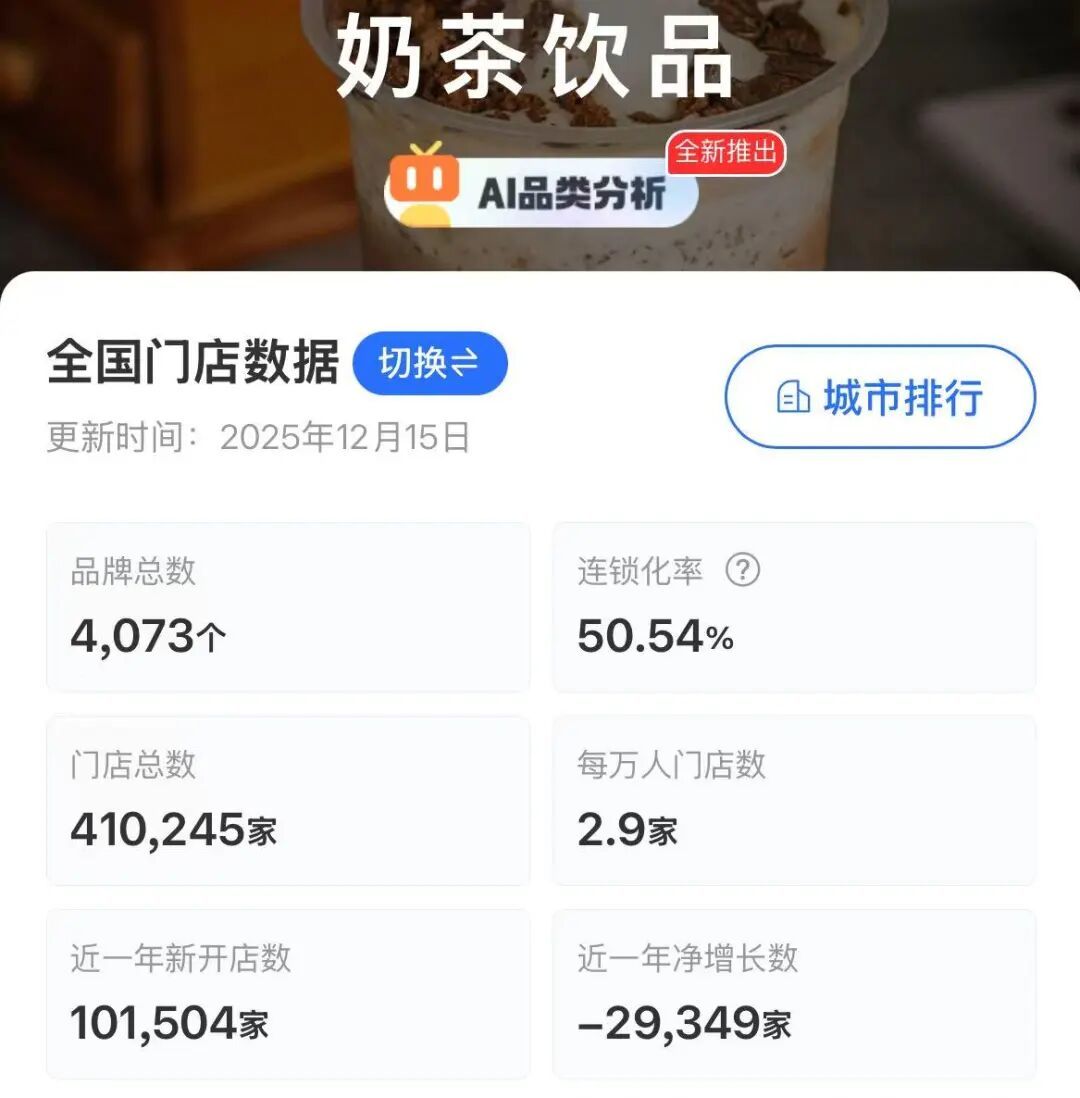The height and width of the screenshot is (1098, 1080).
Task: Open the 门店总数 total stores card
Action: [x=288, y=800]
